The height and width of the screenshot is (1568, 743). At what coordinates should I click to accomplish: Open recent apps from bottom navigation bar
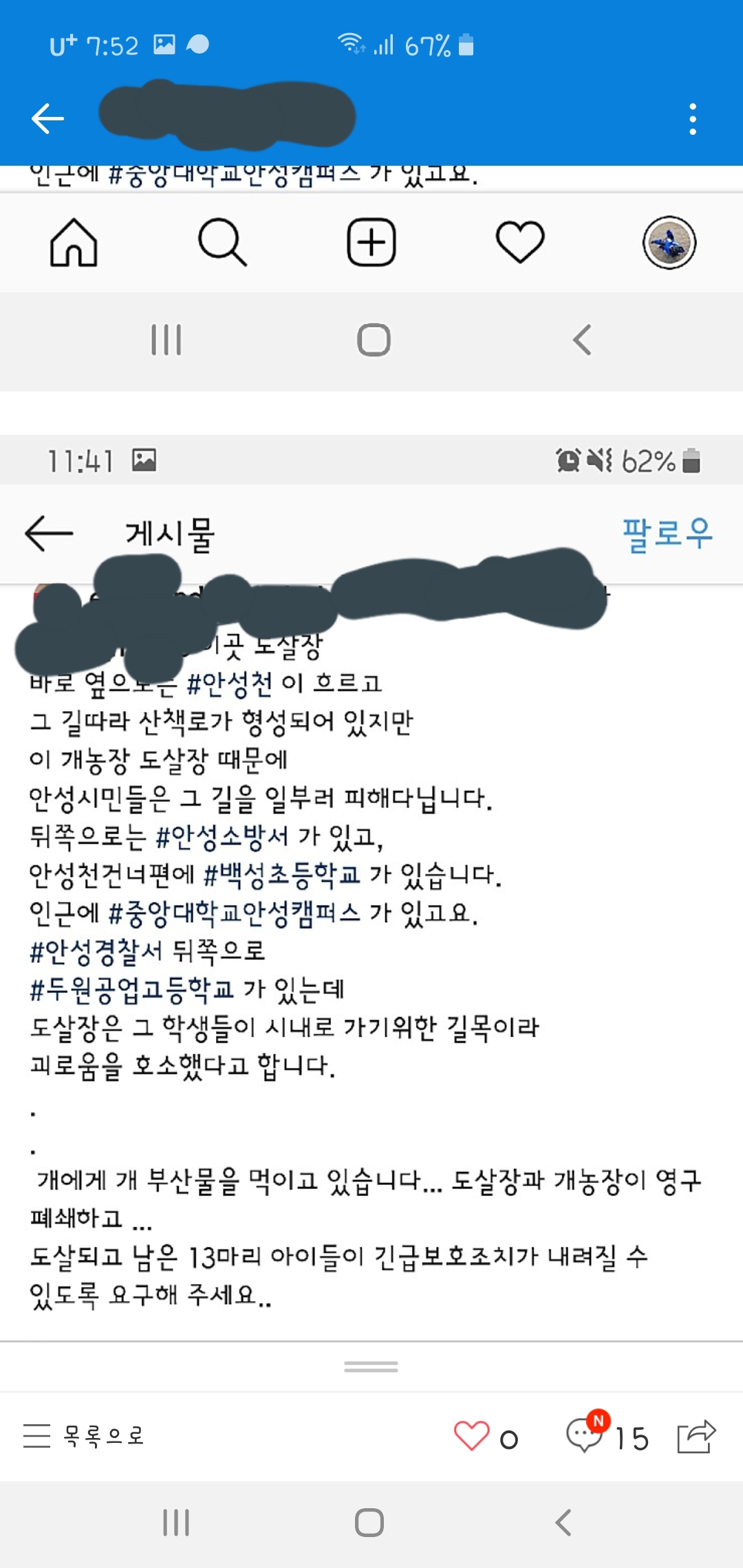(176, 1523)
